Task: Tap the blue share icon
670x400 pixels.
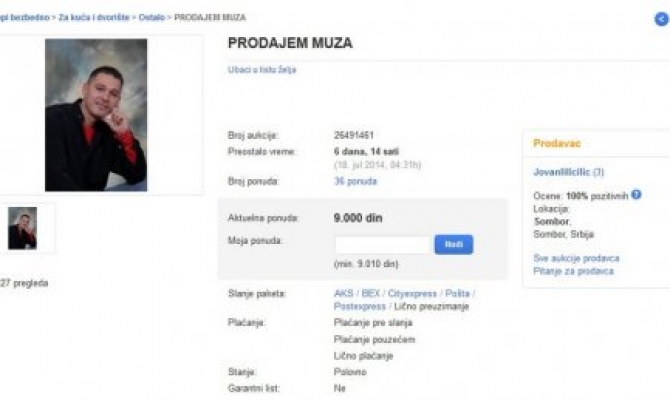Action: click(661, 18)
